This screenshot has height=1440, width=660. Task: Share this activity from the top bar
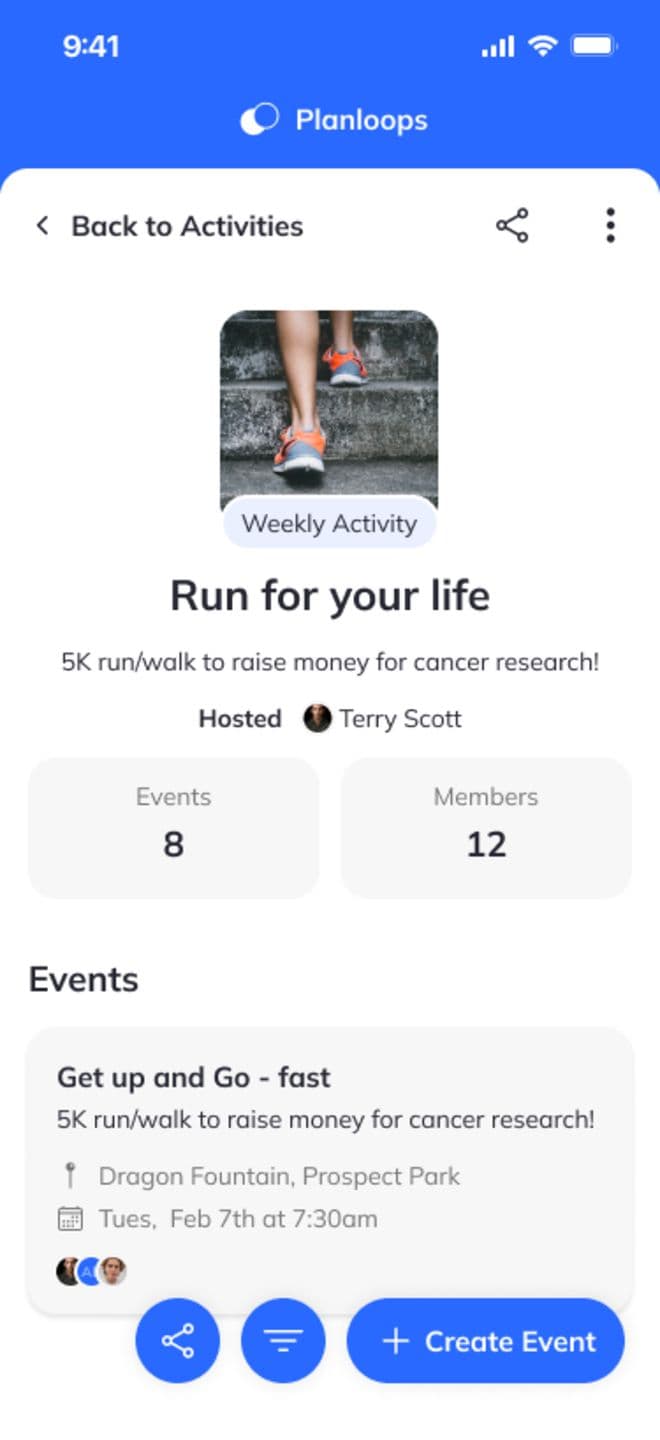tap(512, 226)
